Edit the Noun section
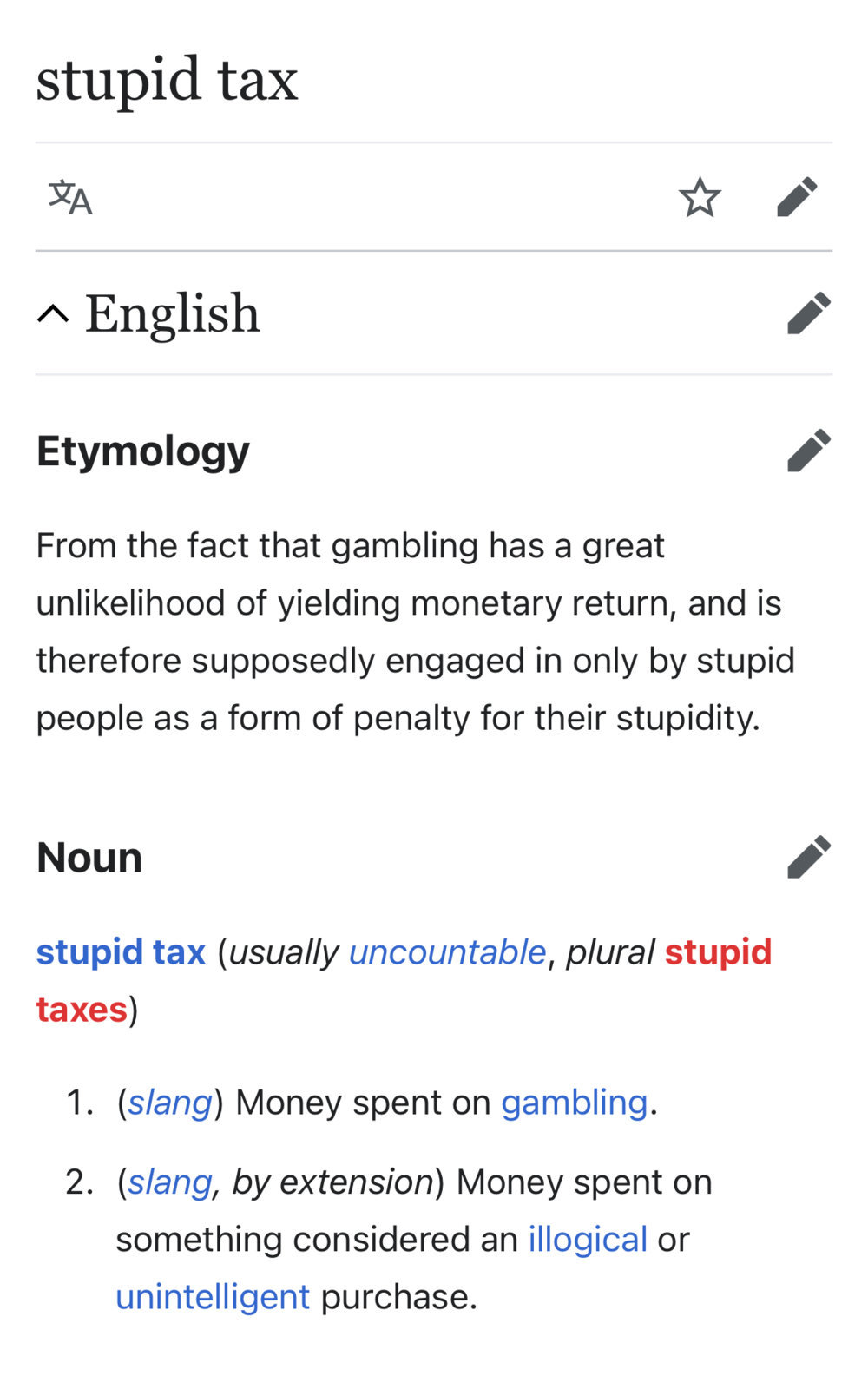868x1389 pixels. [809, 858]
